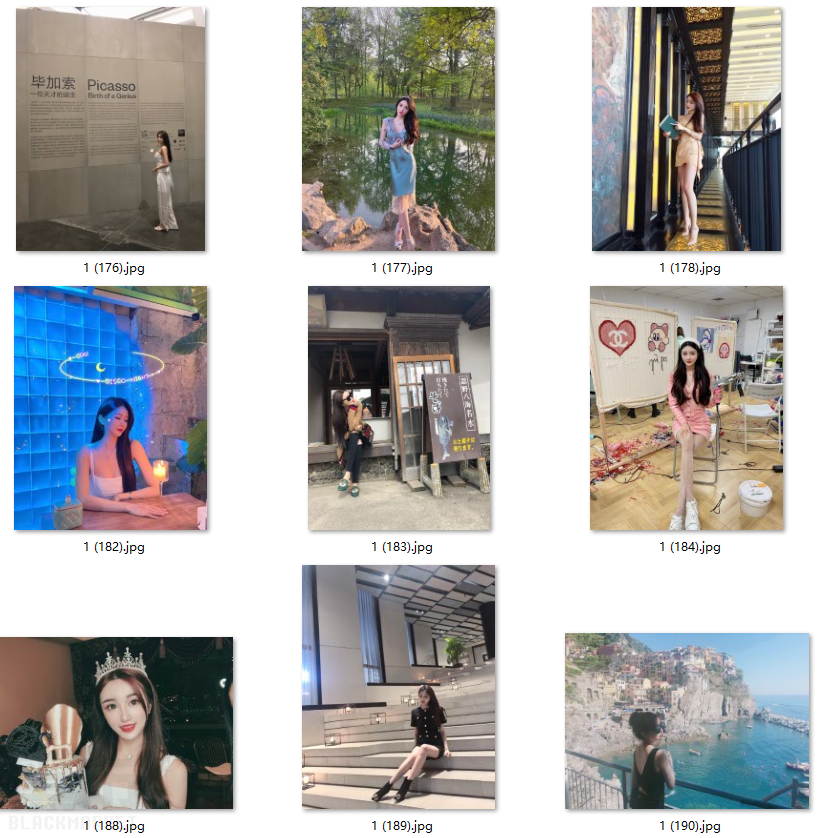Image resolution: width=818 pixels, height=838 pixels.
Task: Open thumbnail 1 (183).jpg
Action: point(398,408)
